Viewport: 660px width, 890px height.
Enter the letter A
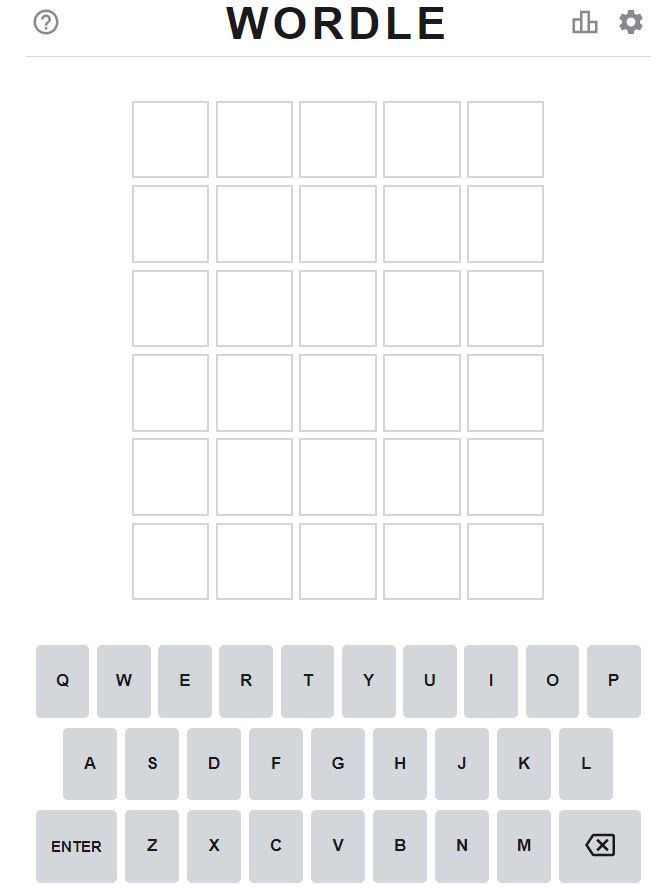90,764
